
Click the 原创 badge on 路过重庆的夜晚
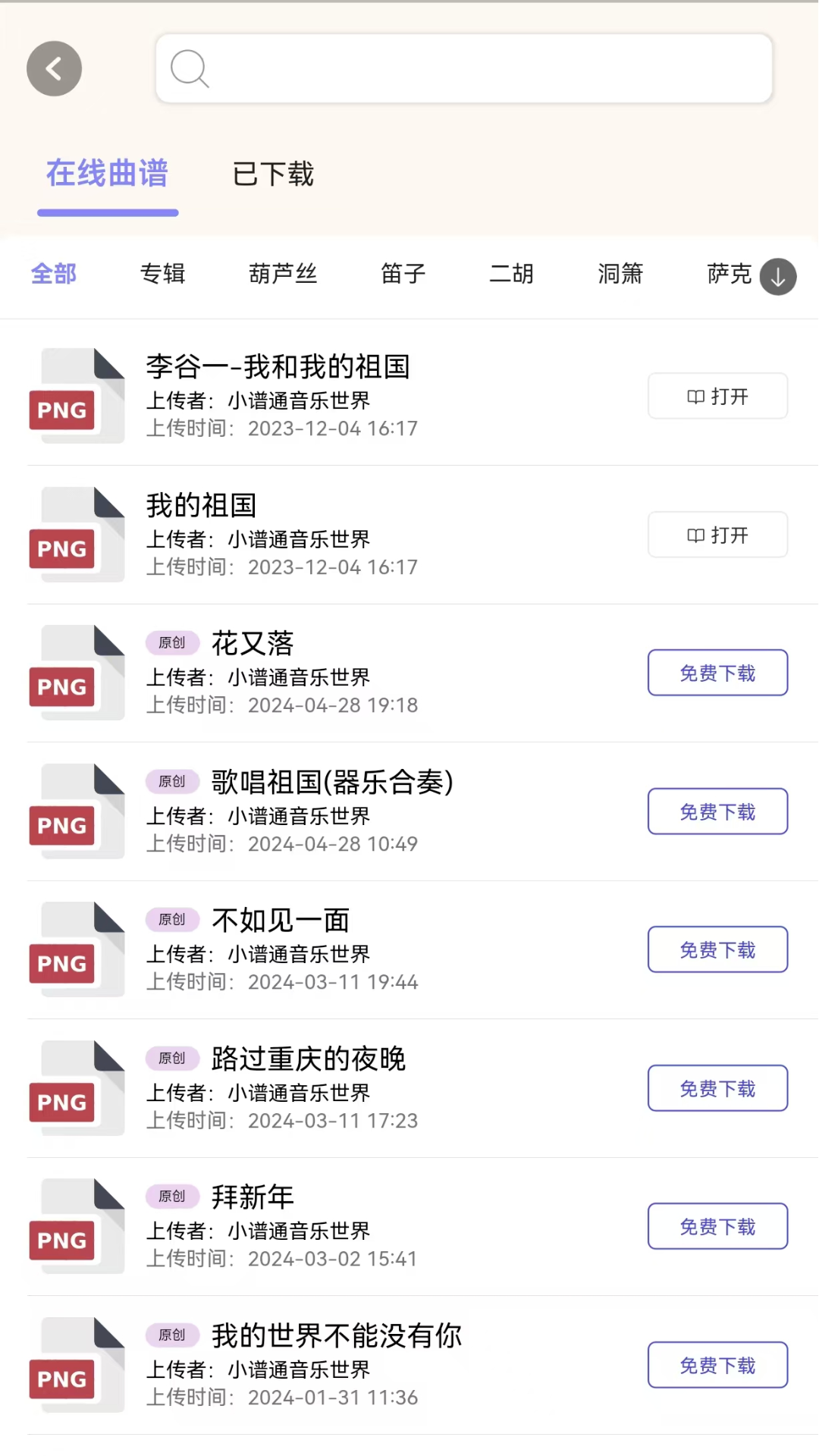click(172, 1058)
